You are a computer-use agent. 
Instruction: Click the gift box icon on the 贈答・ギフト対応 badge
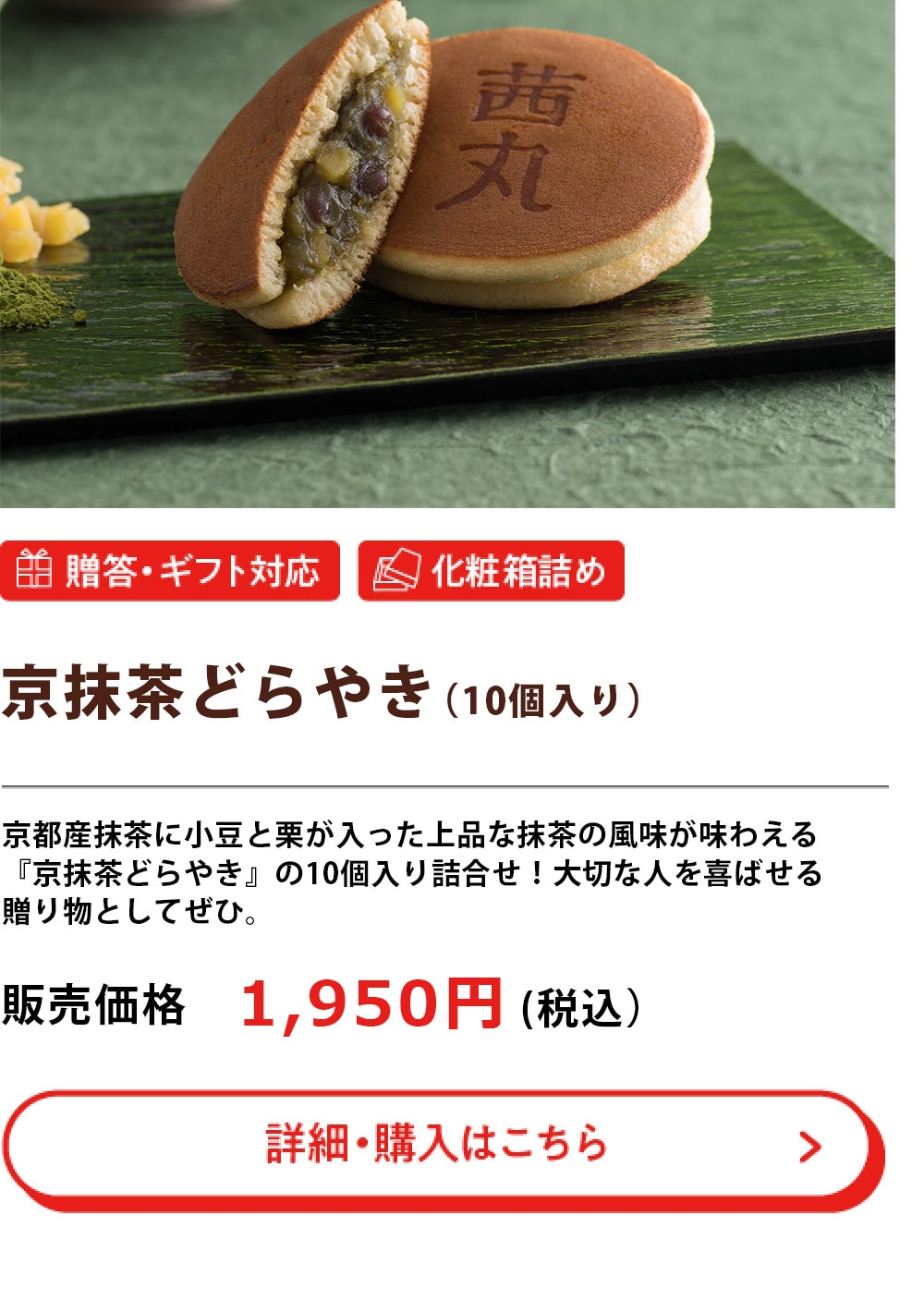pyautogui.click(x=37, y=570)
